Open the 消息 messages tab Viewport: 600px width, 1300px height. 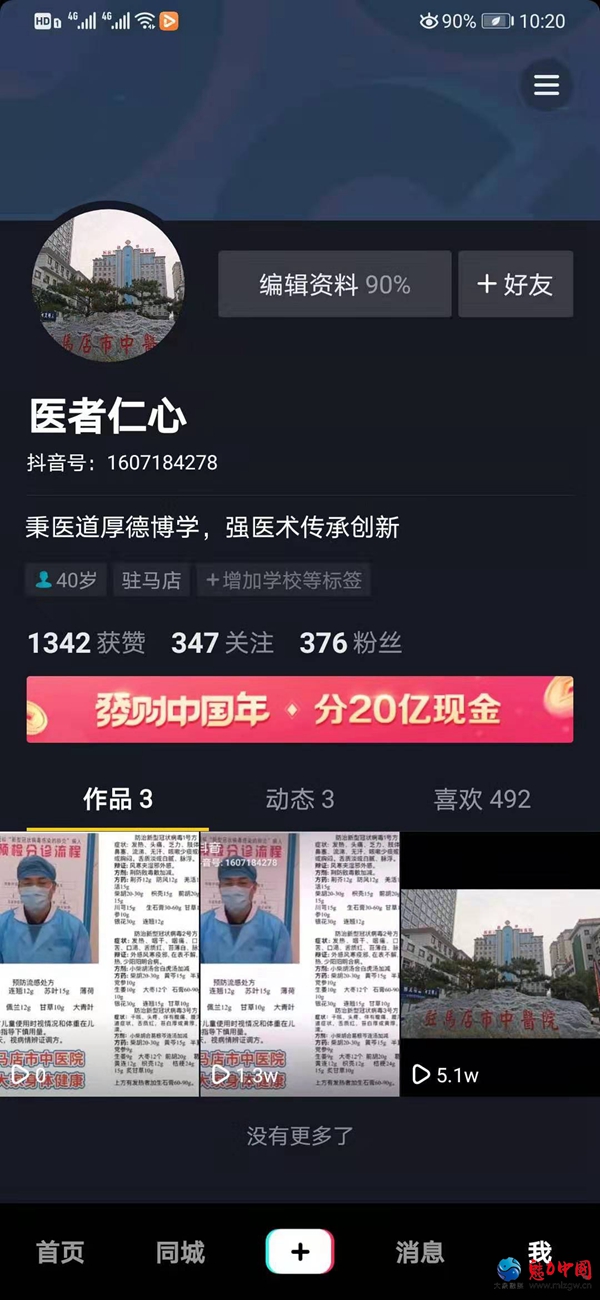click(420, 1252)
